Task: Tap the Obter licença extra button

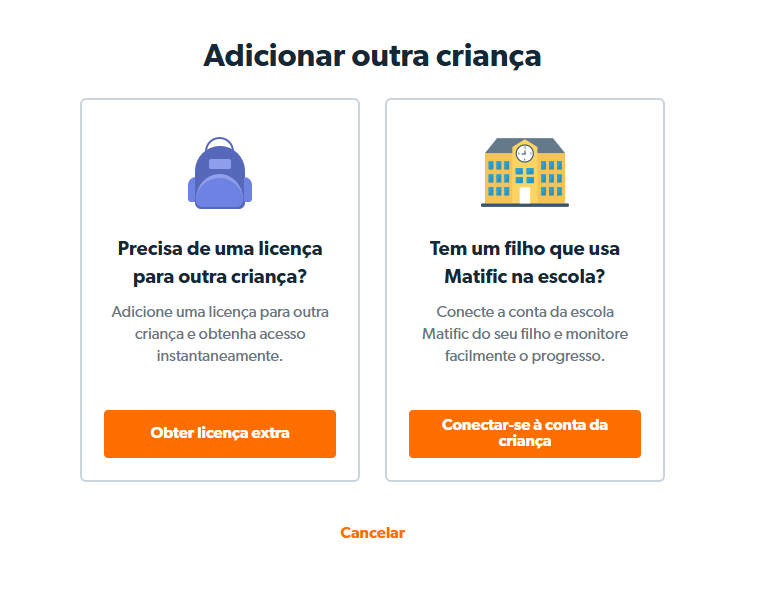Action: click(220, 433)
